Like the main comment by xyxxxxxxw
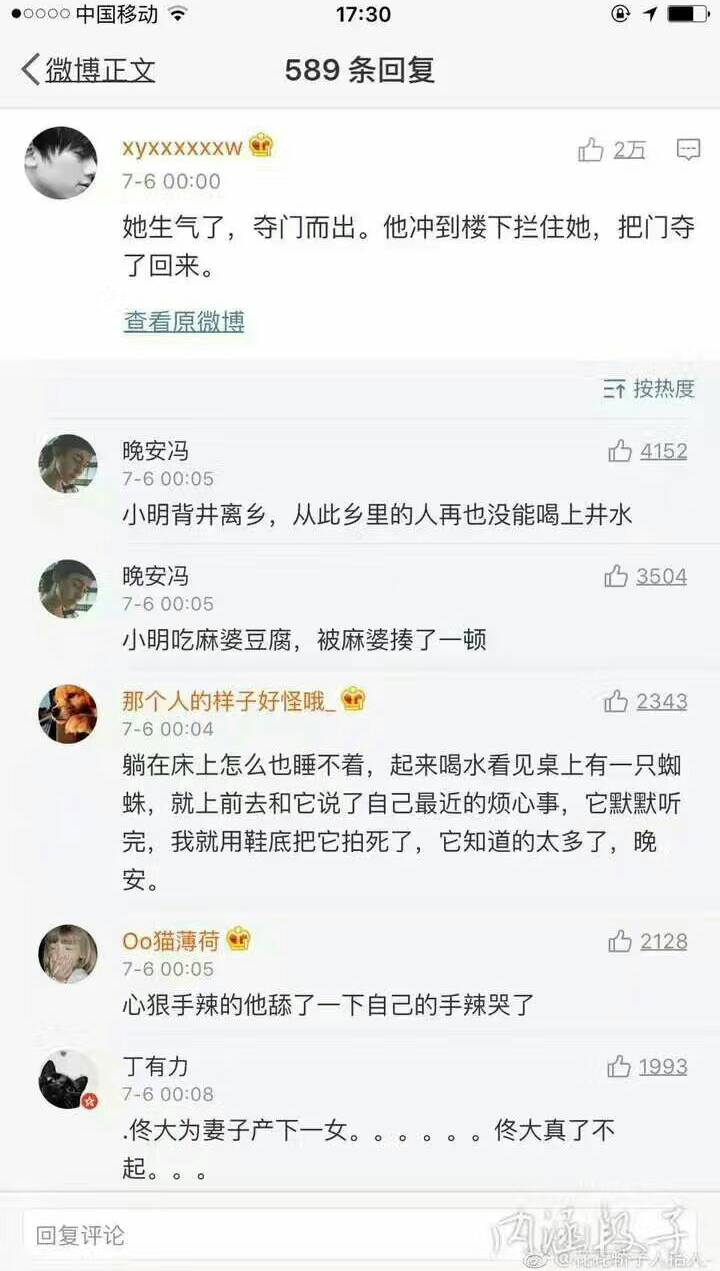Image resolution: width=720 pixels, height=1271 pixels. (x=592, y=150)
